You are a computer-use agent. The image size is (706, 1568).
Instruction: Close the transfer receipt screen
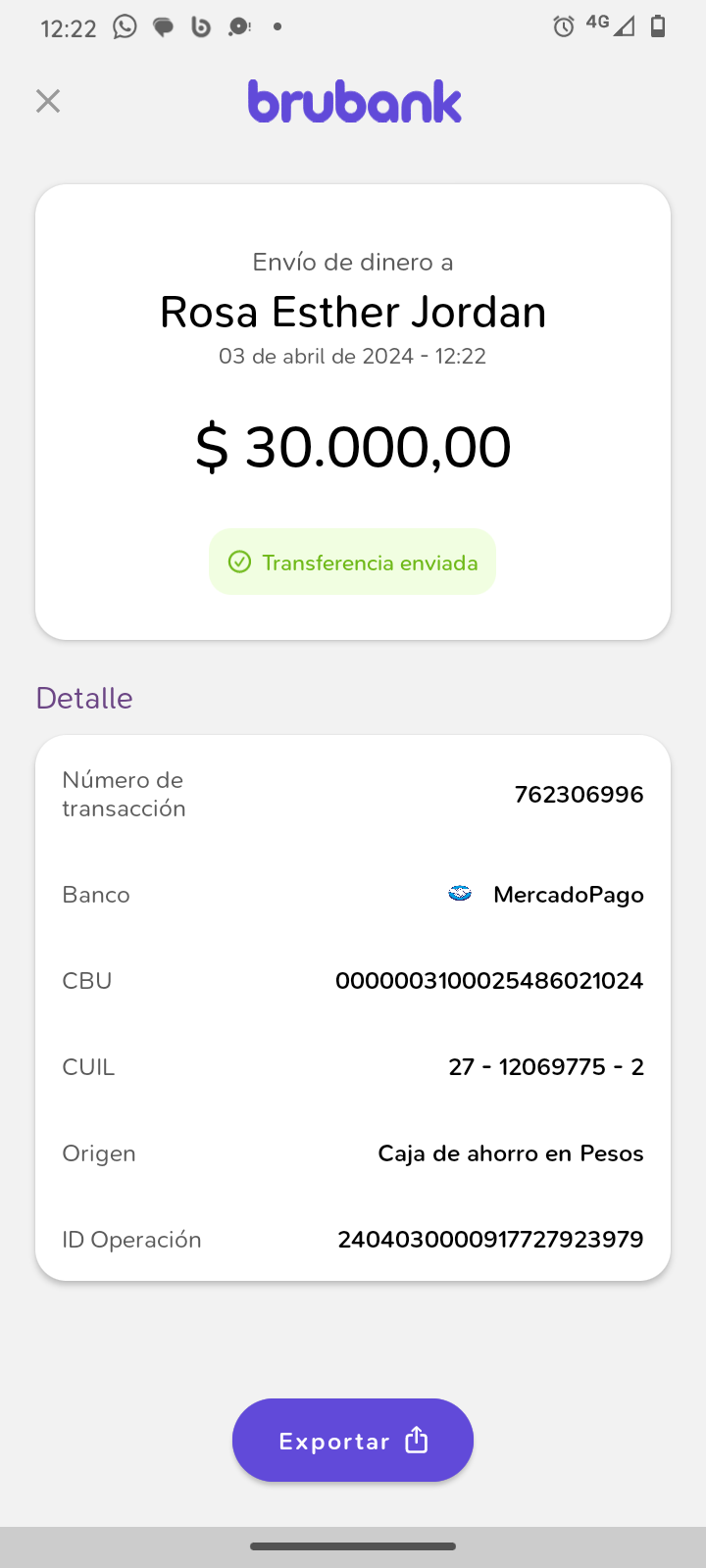click(x=48, y=101)
